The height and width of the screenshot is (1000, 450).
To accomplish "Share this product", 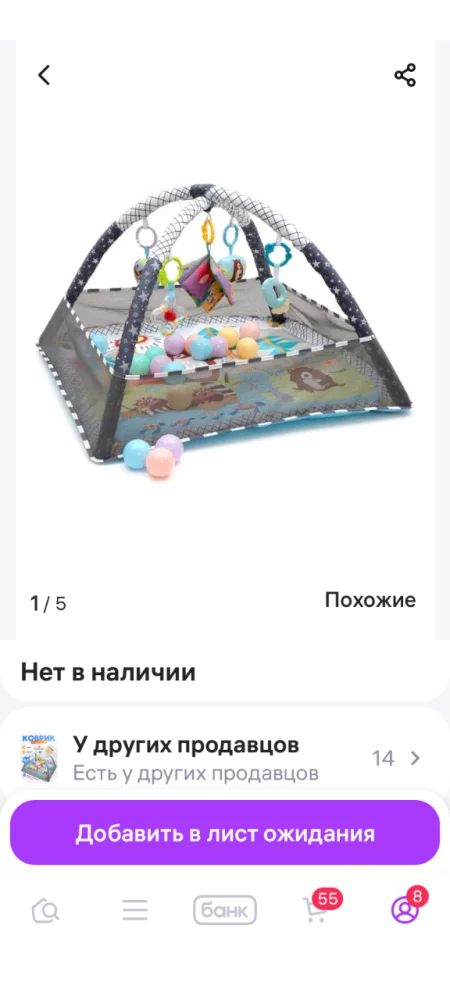I will (x=405, y=75).
